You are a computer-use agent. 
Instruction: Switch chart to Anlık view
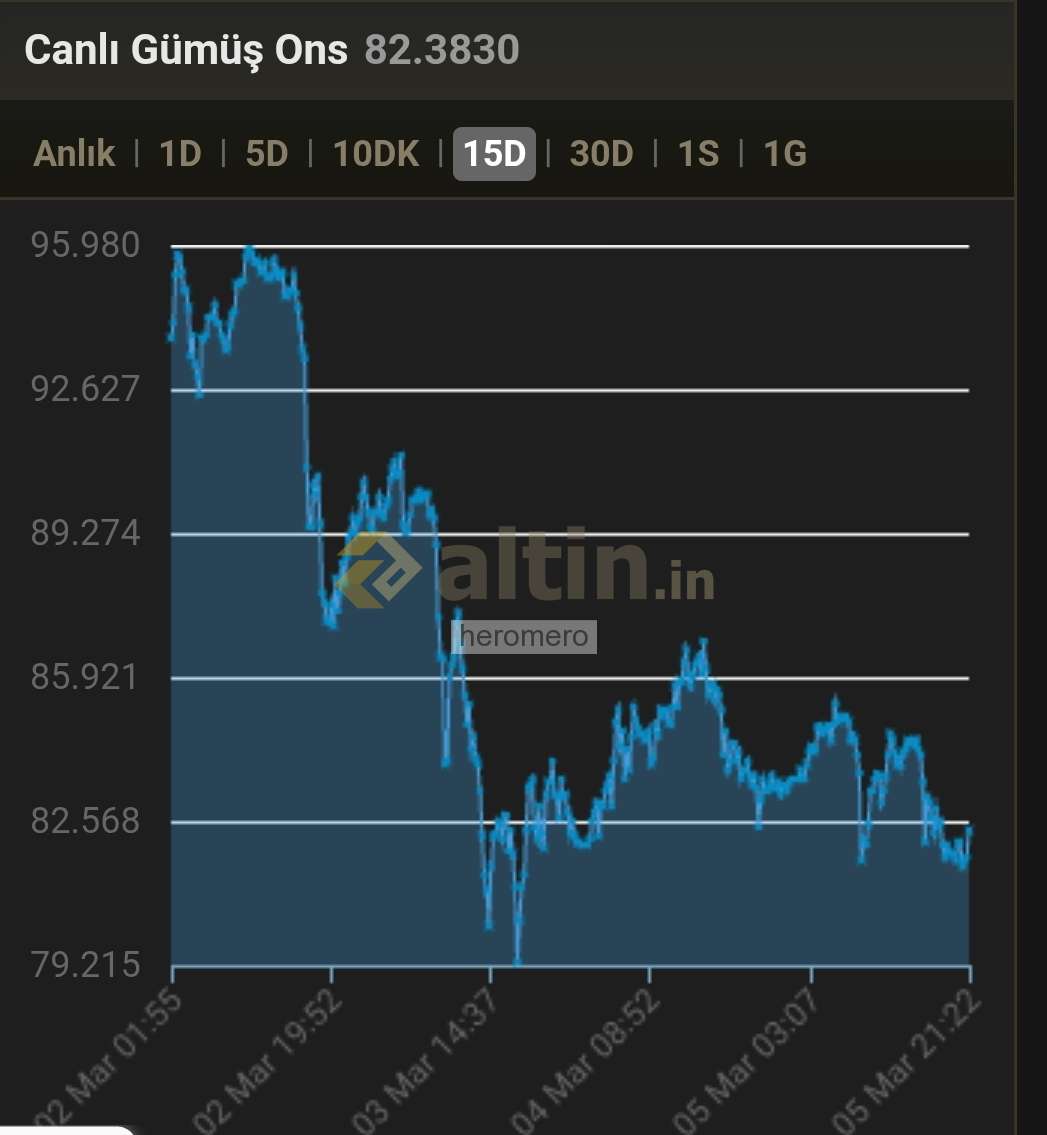74,154
